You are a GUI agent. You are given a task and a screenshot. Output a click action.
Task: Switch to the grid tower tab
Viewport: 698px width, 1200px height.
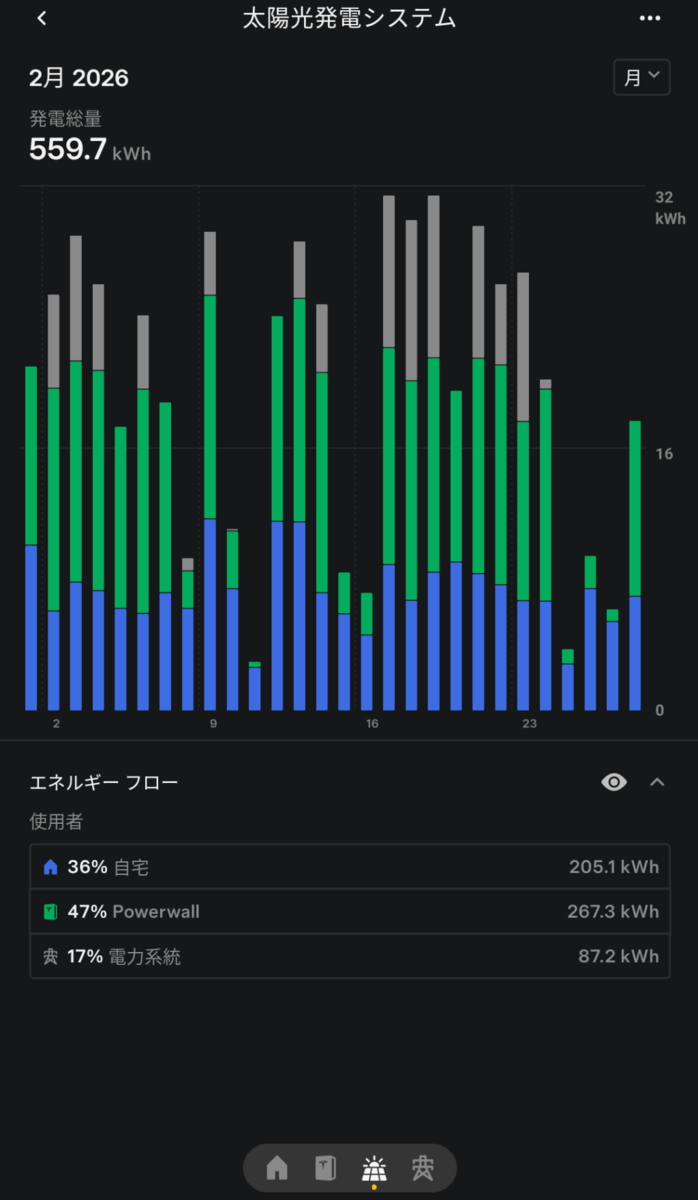[423, 1167]
